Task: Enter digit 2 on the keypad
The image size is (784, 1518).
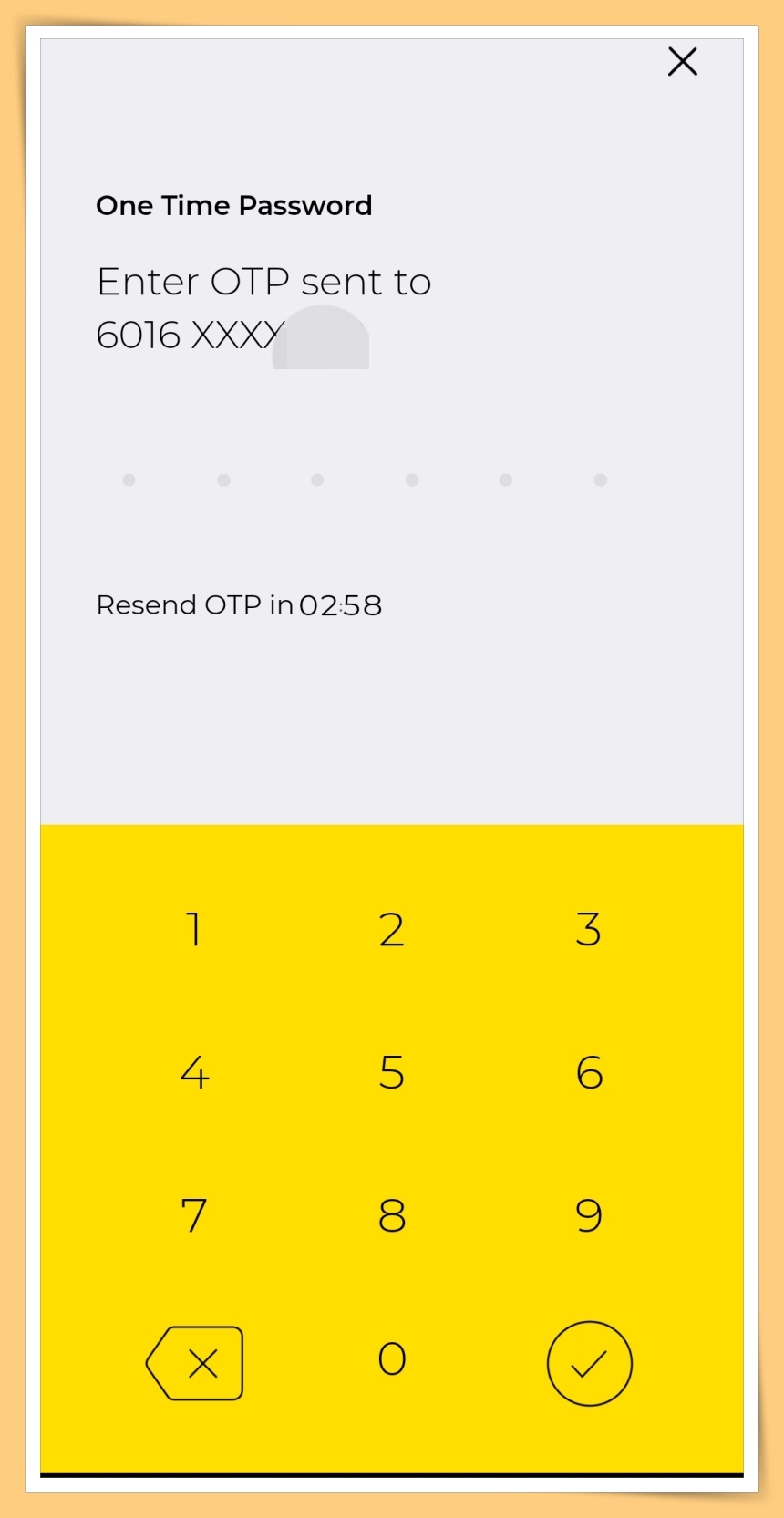Action: click(392, 930)
